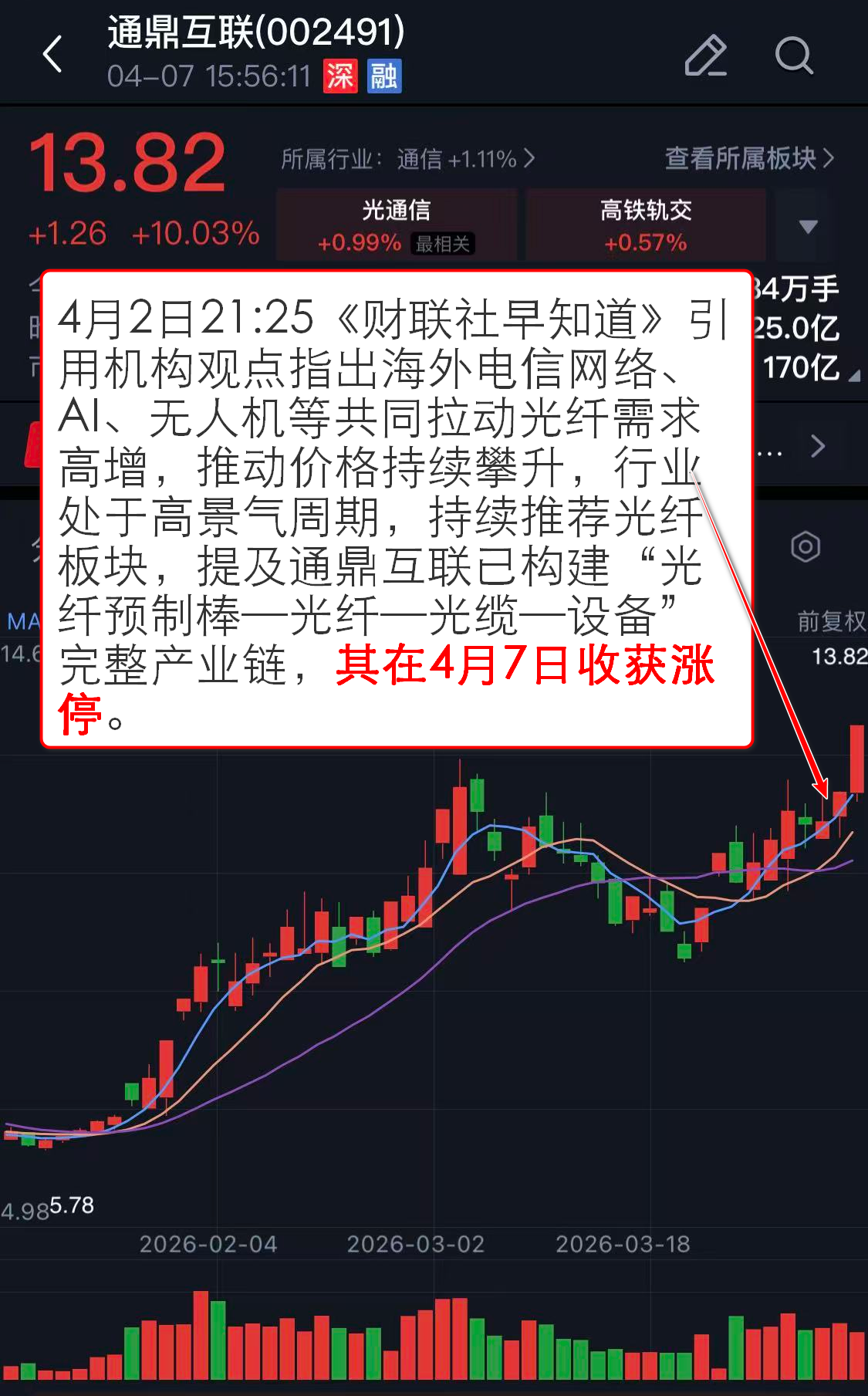The image size is (868, 1396).
Task: Open the 高铁轨交 sector chip
Action: [645, 225]
